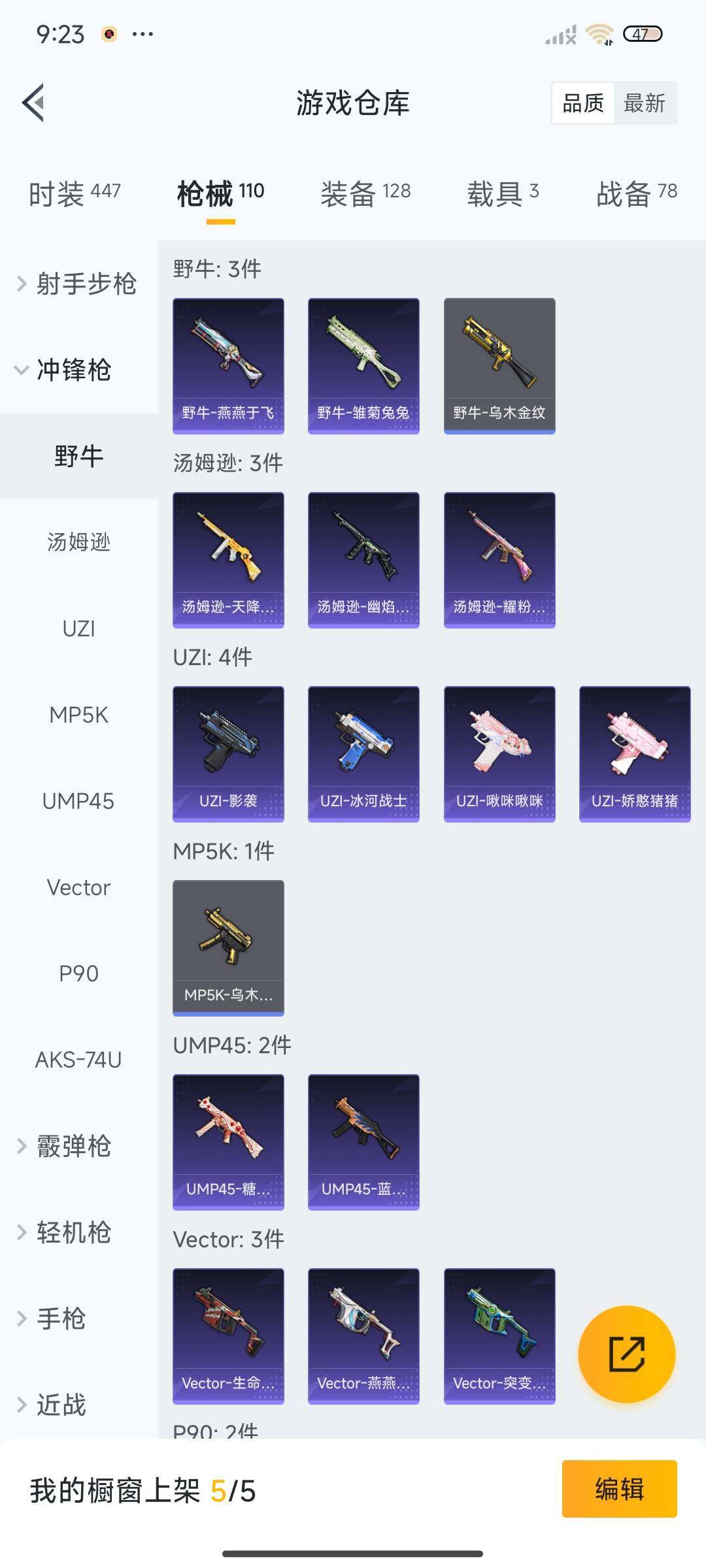Screen dimensions: 706x1568
Task: Expand the 轻机枪 category
Action: pos(65,1232)
